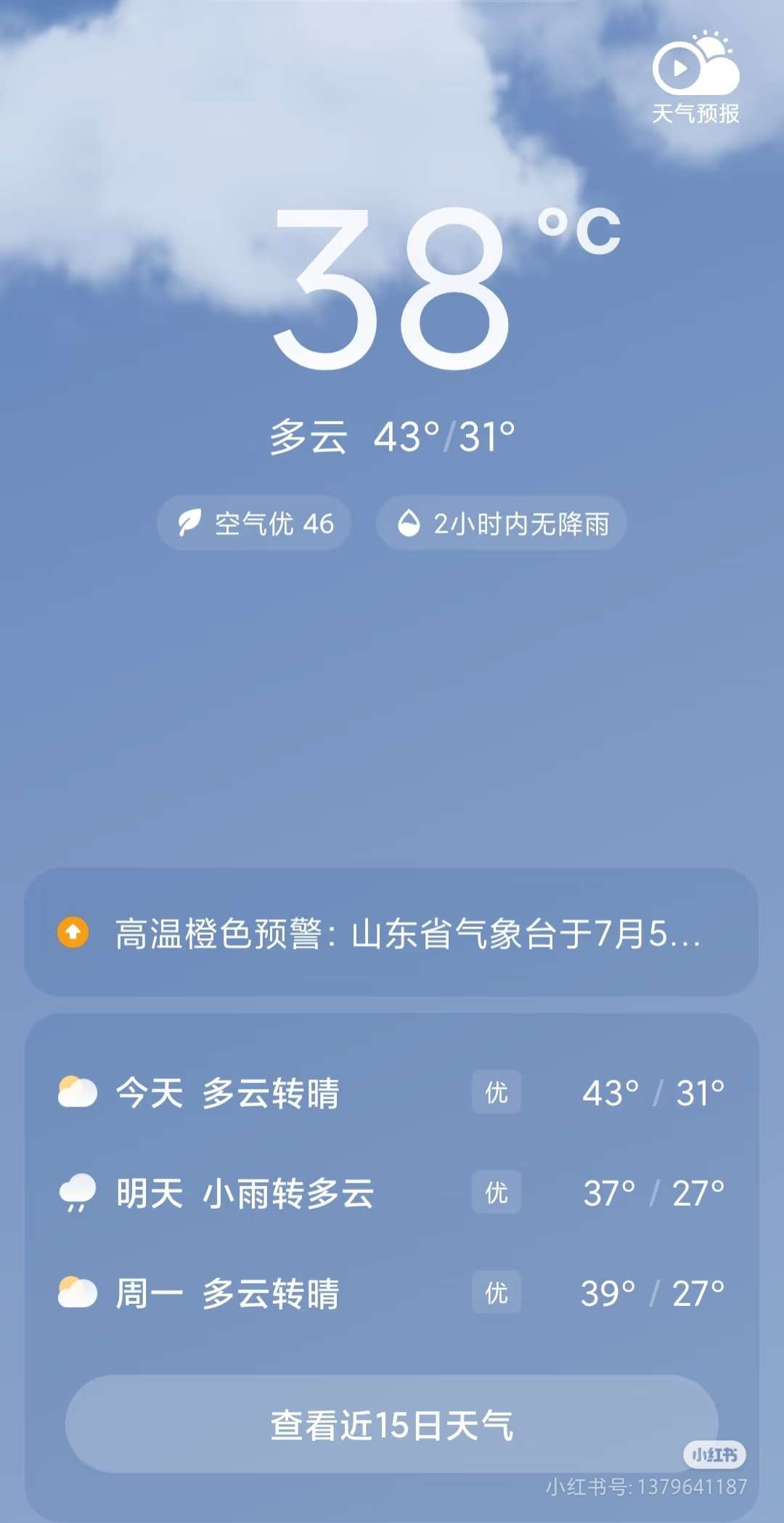Screen dimensions: 784x1523
Task: Tap 查看近15日天气 button
Action: (x=391, y=1424)
